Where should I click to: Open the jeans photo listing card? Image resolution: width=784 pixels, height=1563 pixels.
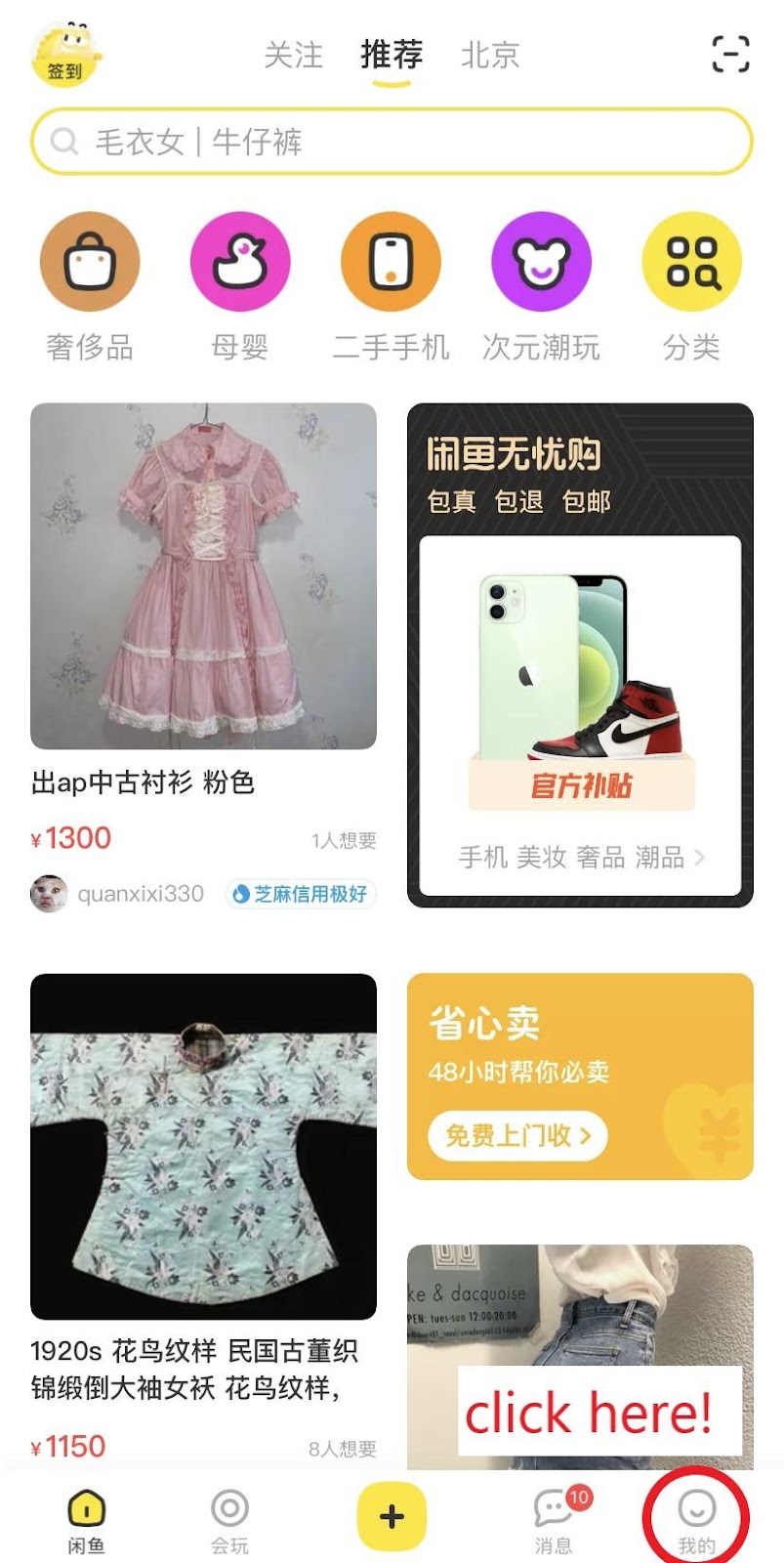[x=580, y=1358]
